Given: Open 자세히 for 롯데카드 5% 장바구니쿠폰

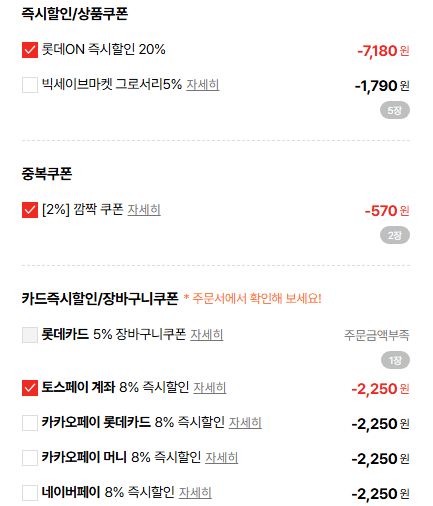Looking at the screenshot, I should point(207,335).
